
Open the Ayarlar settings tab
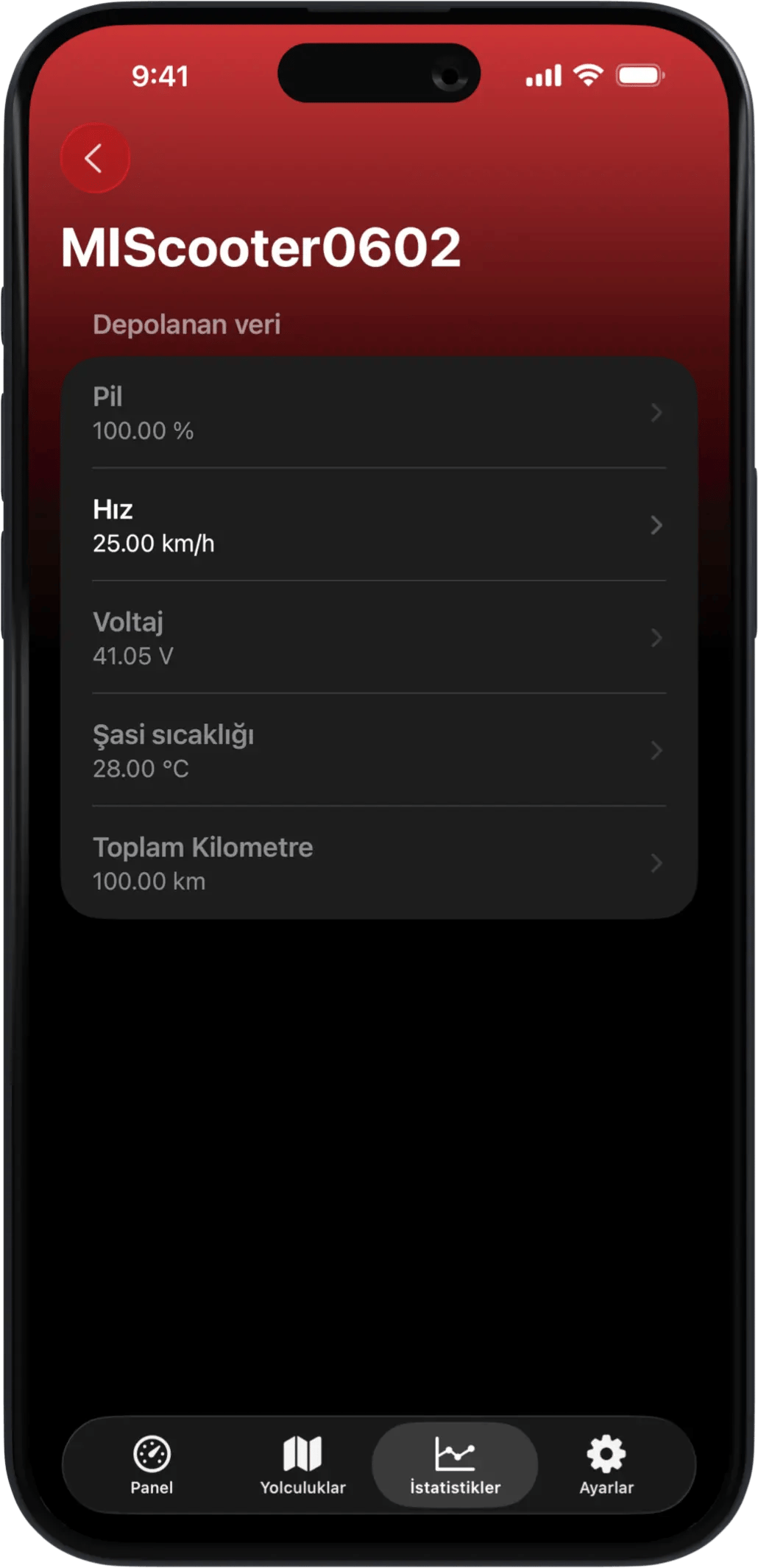(x=606, y=1465)
